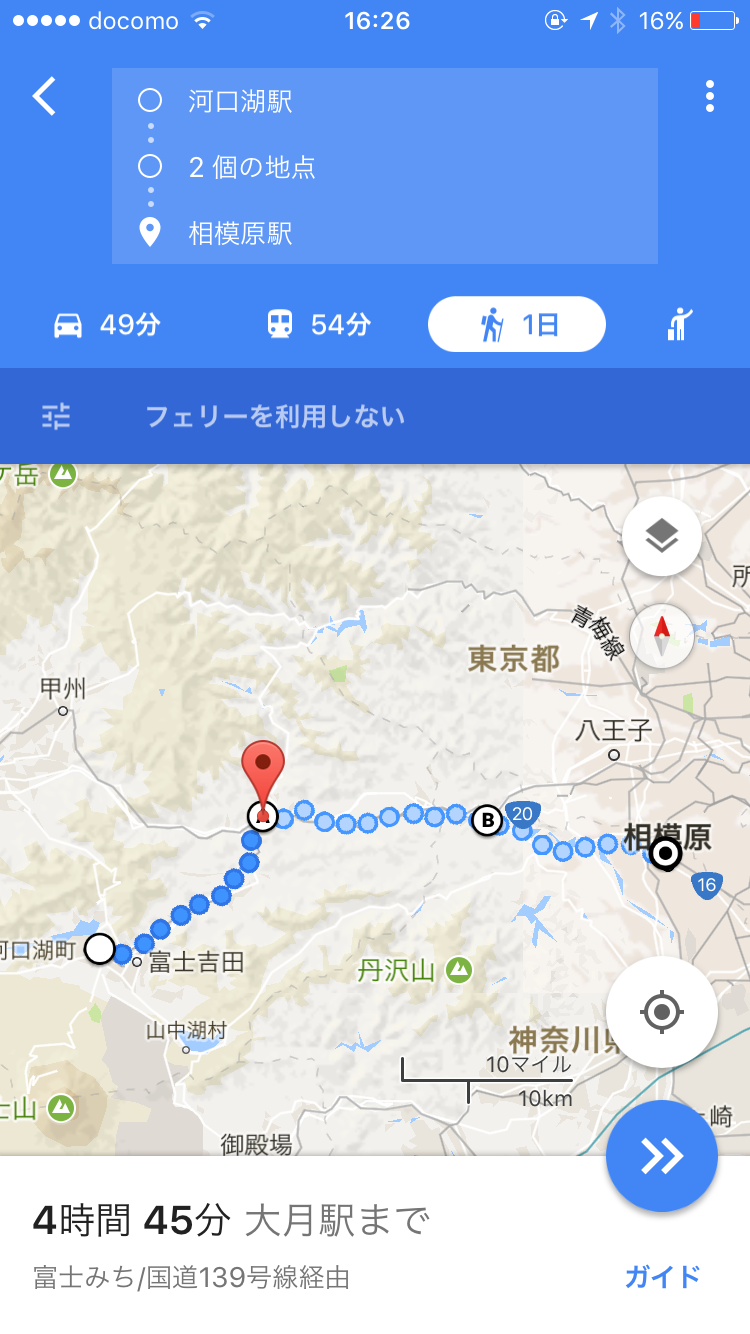Switch to transit mode, 54分

click(318, 325)
